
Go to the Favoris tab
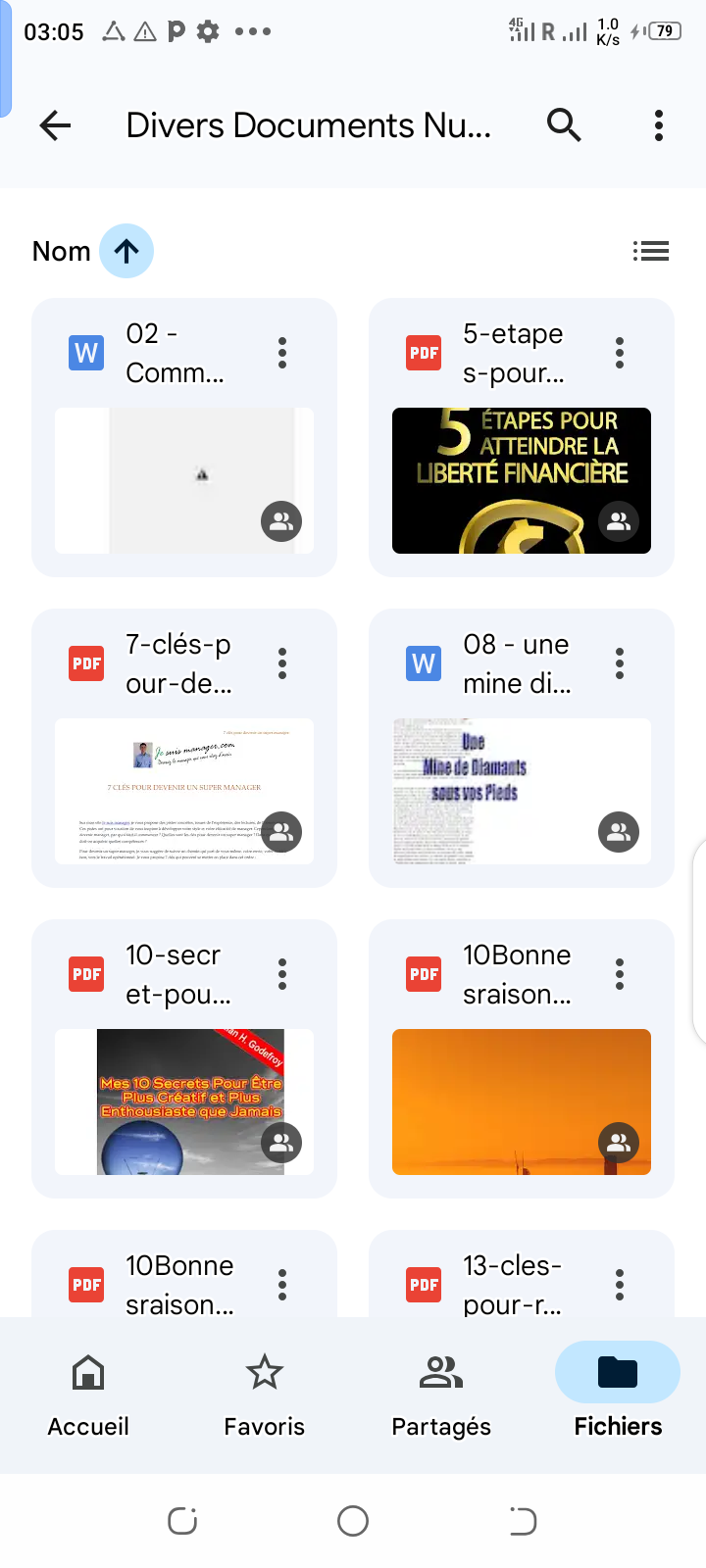(x=265, y=1396)
